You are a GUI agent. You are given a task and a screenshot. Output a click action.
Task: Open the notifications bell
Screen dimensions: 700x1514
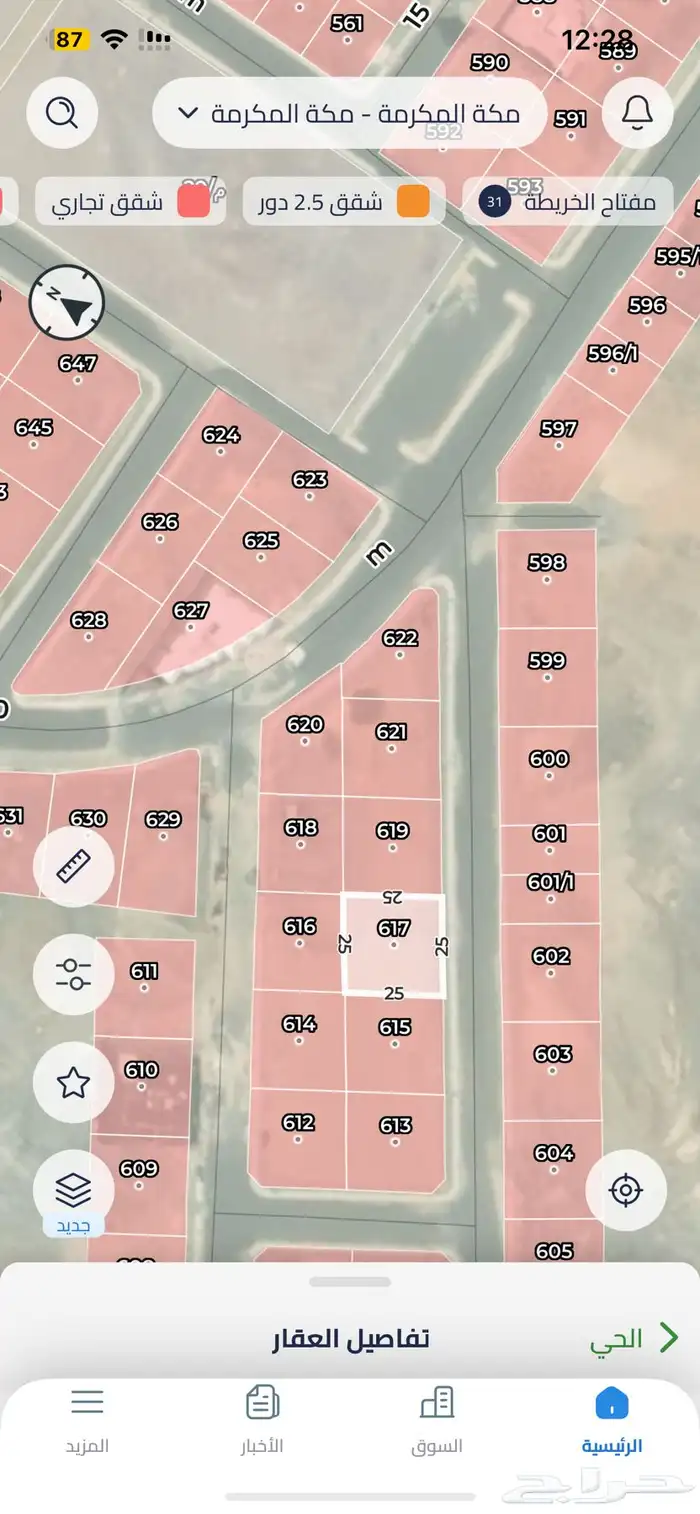(637, 113)
